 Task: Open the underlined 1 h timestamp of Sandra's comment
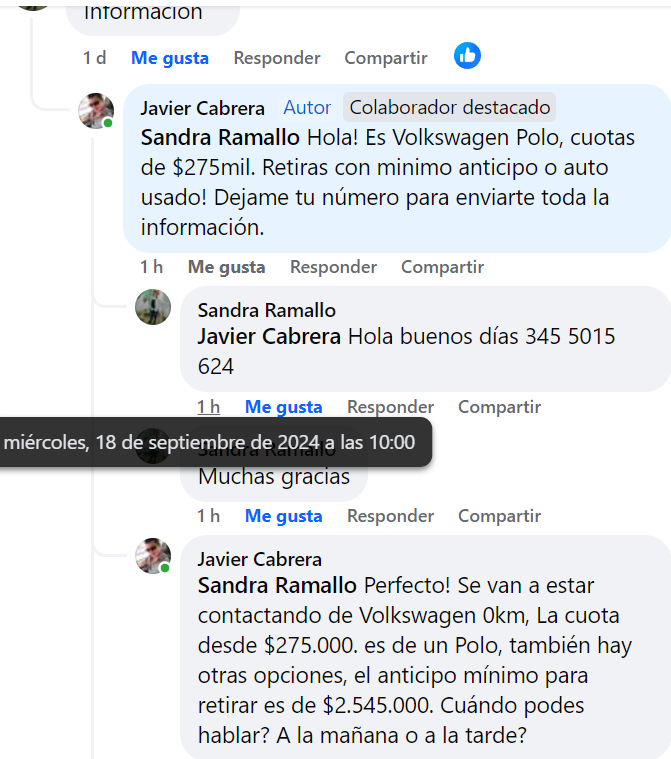[208, 407]
